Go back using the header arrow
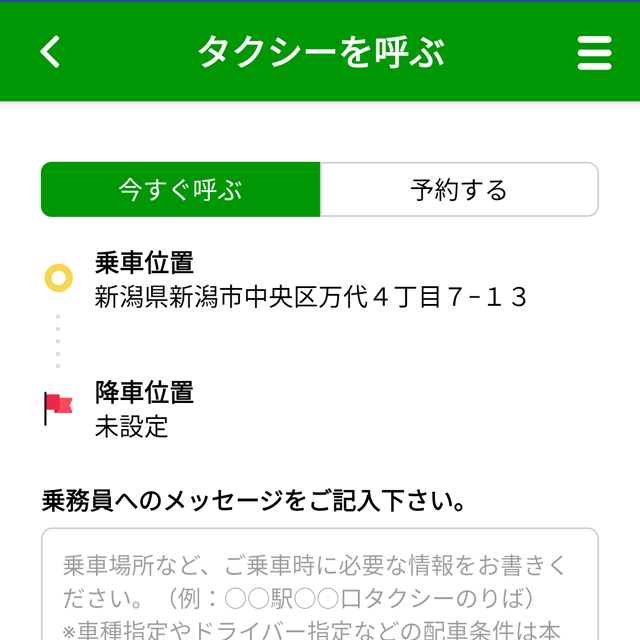This screenshot has width=640, height=640. [51, 51]
